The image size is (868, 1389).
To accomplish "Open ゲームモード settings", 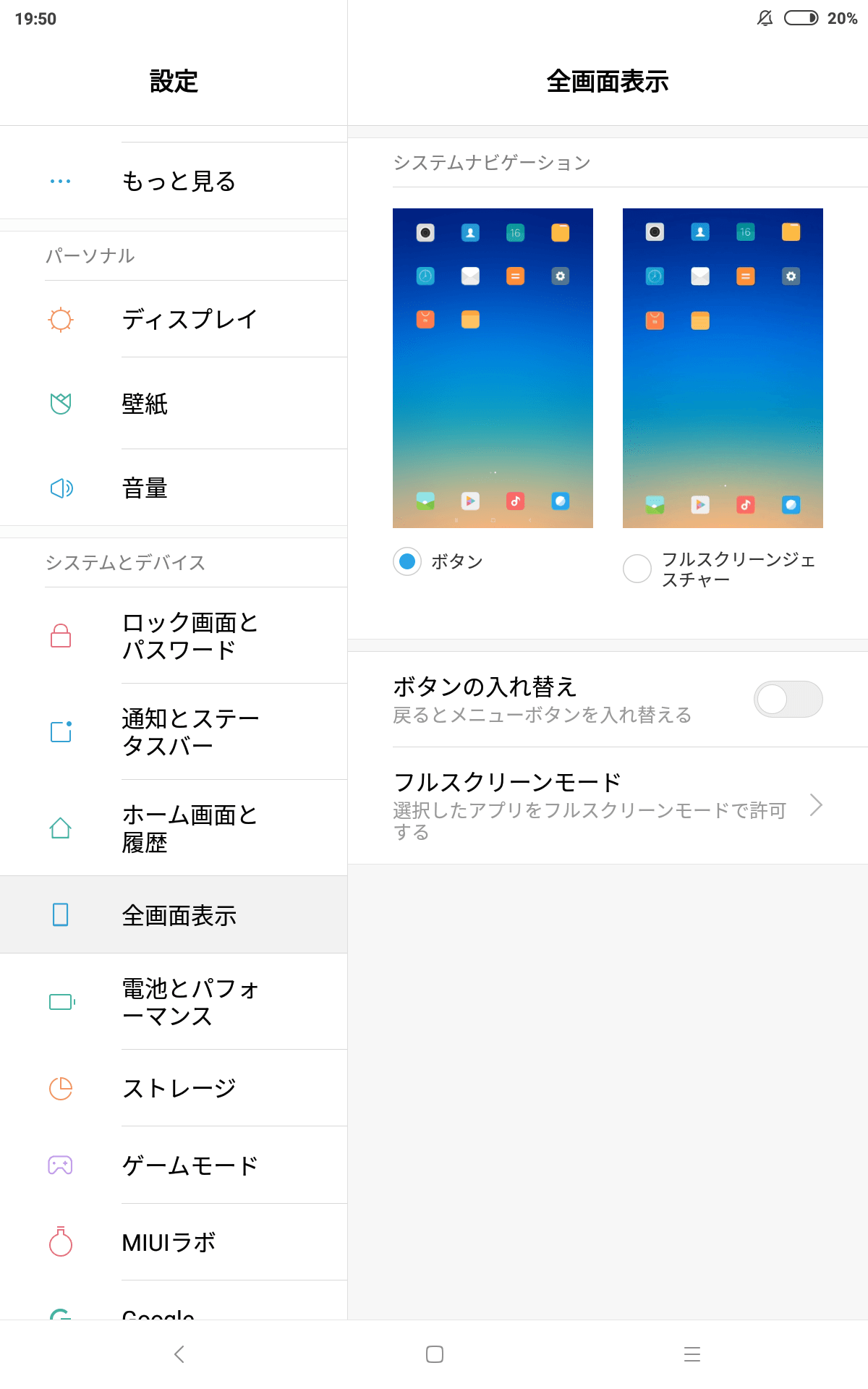I will point(190,1165).
